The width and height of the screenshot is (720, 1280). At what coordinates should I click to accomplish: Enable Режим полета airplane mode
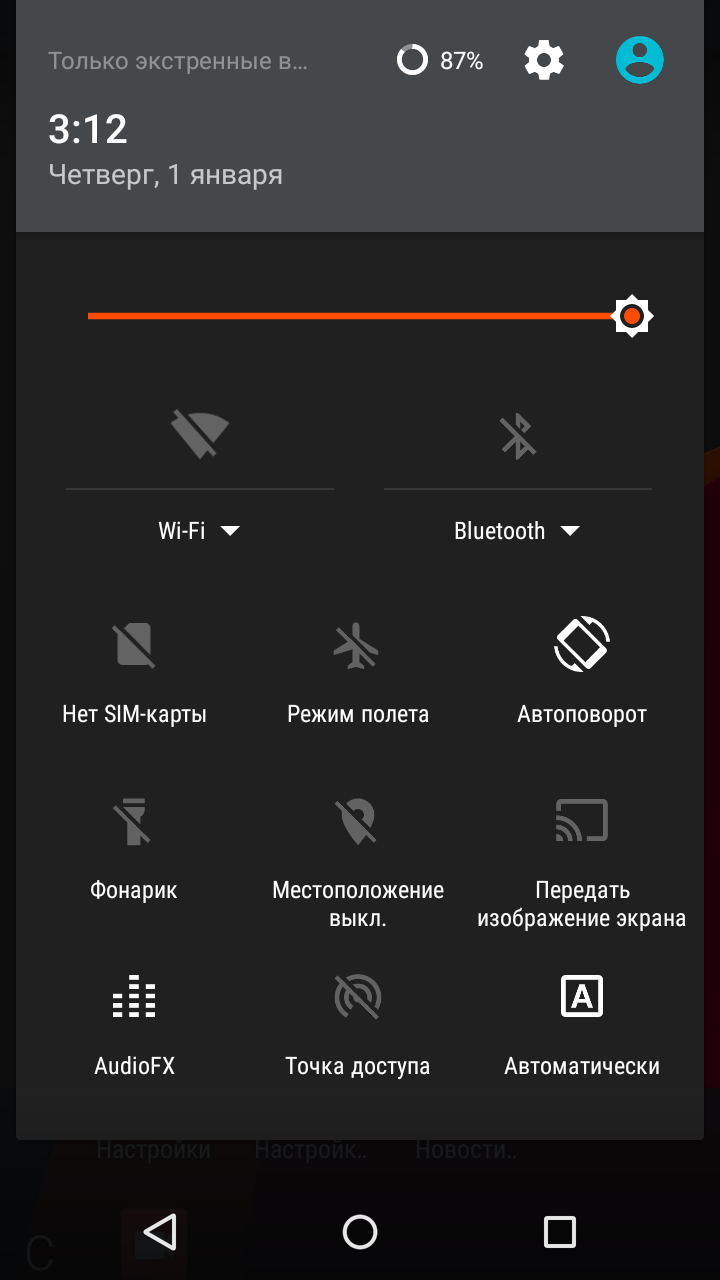click(358, 672)
